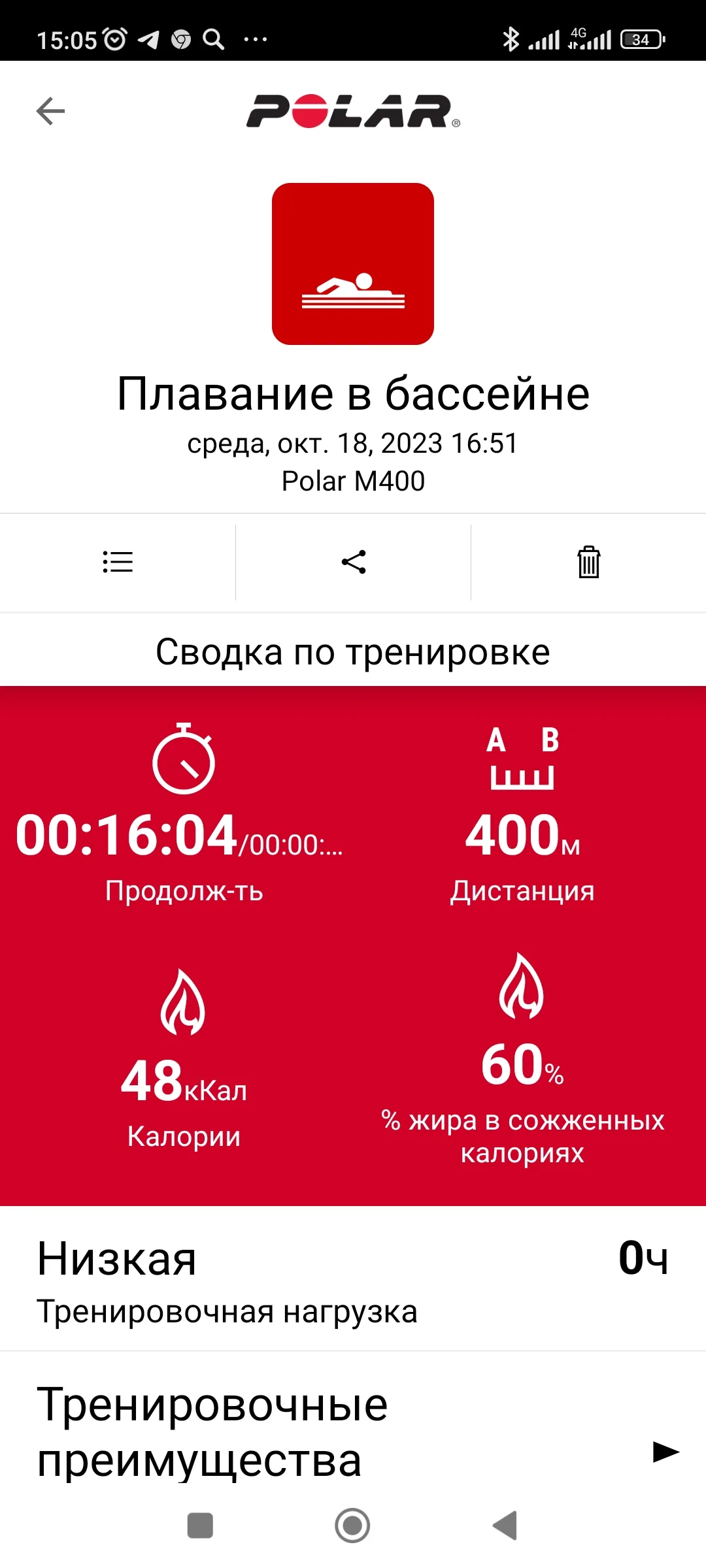Delete this training session with the trash icon
706x1568 pixels.
[x=588, y=562]
